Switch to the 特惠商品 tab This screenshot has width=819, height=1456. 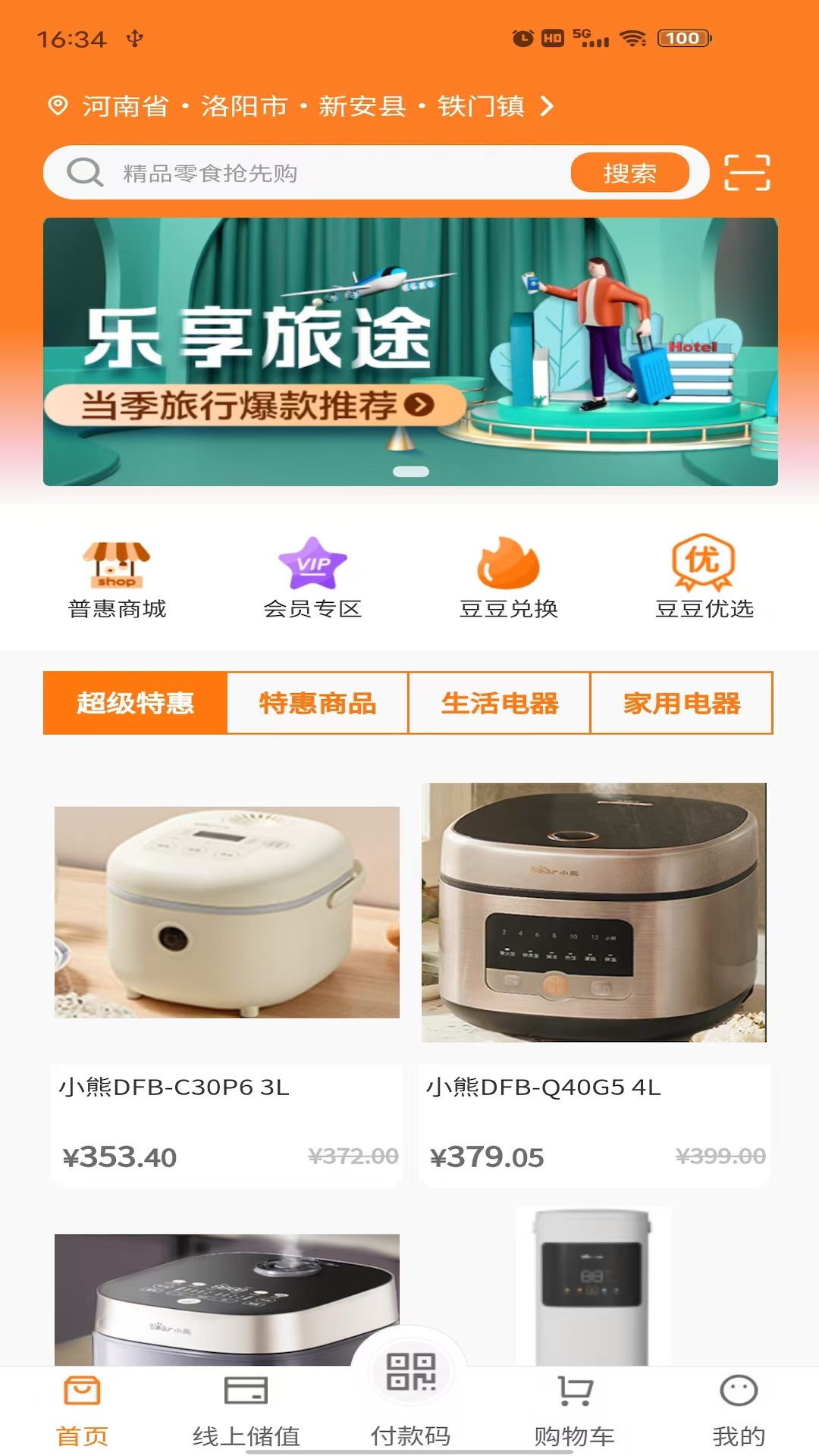click(x=316, y=703)
